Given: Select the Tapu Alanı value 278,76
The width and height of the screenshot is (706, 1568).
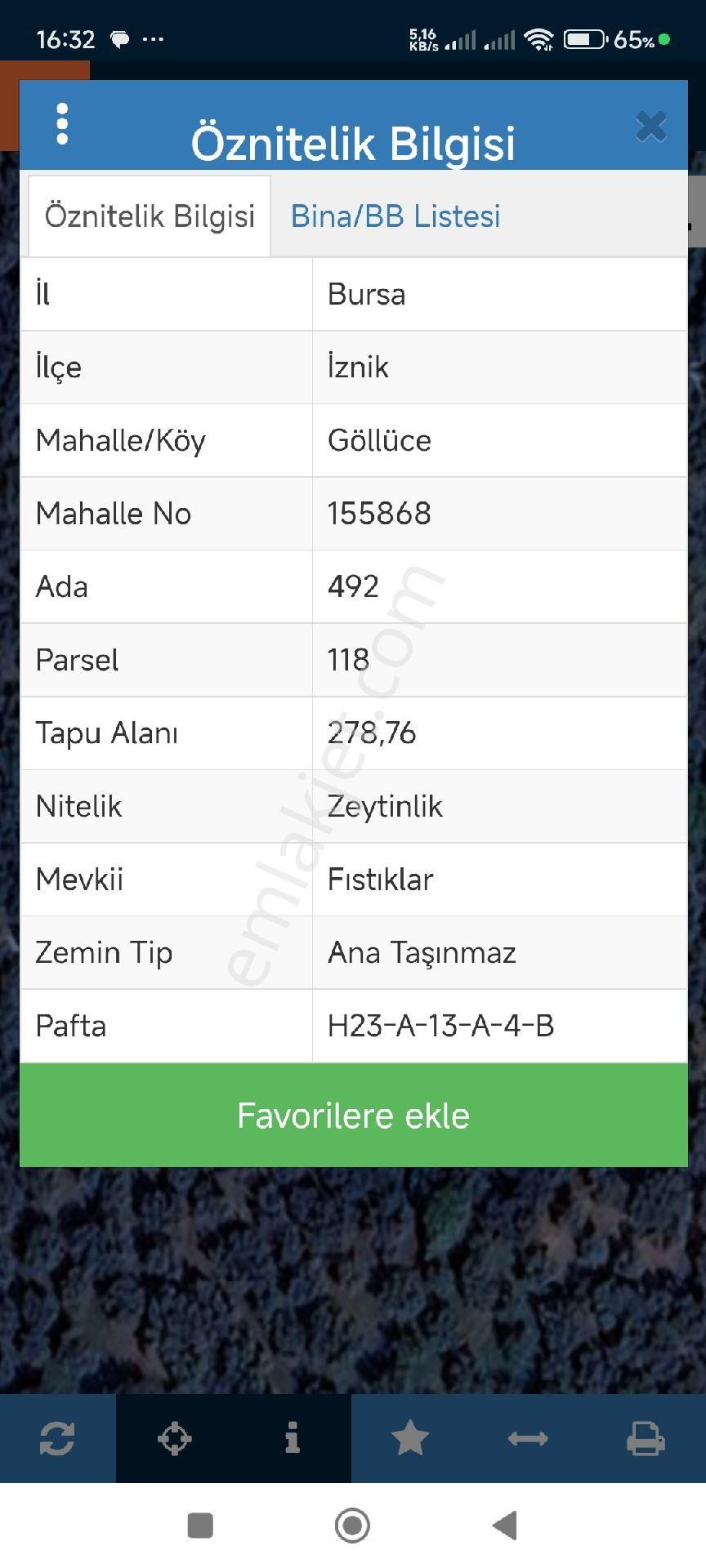Looking at the screenshot, I should [372, 733].
